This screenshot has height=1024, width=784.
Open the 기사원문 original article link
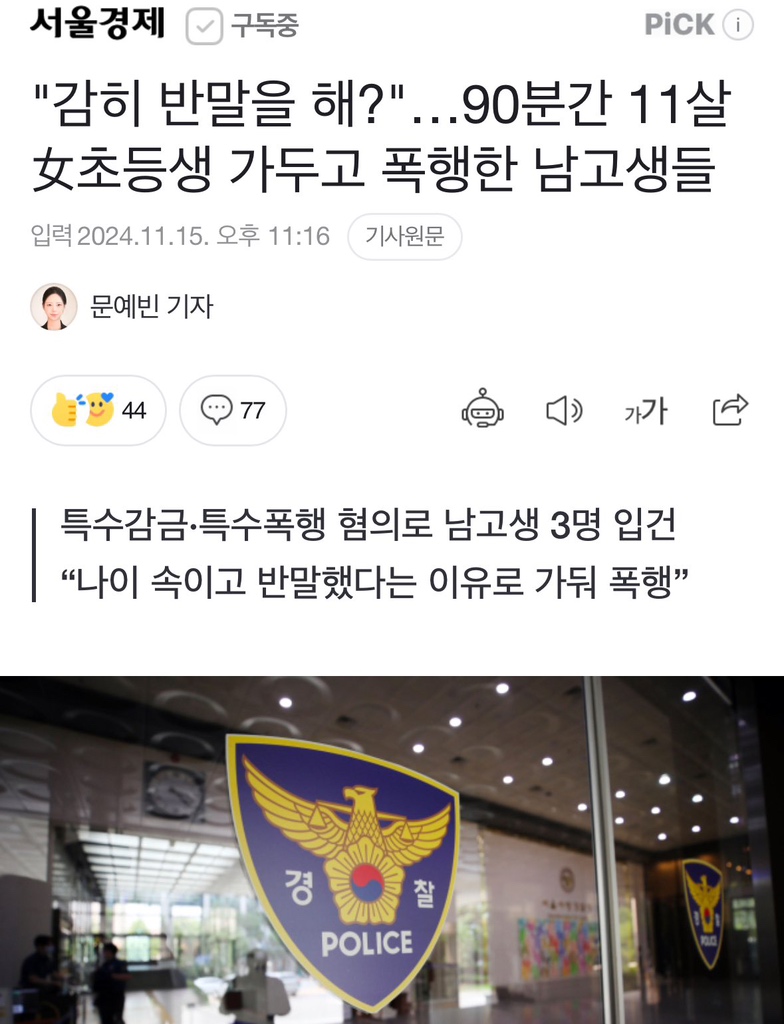404,237
